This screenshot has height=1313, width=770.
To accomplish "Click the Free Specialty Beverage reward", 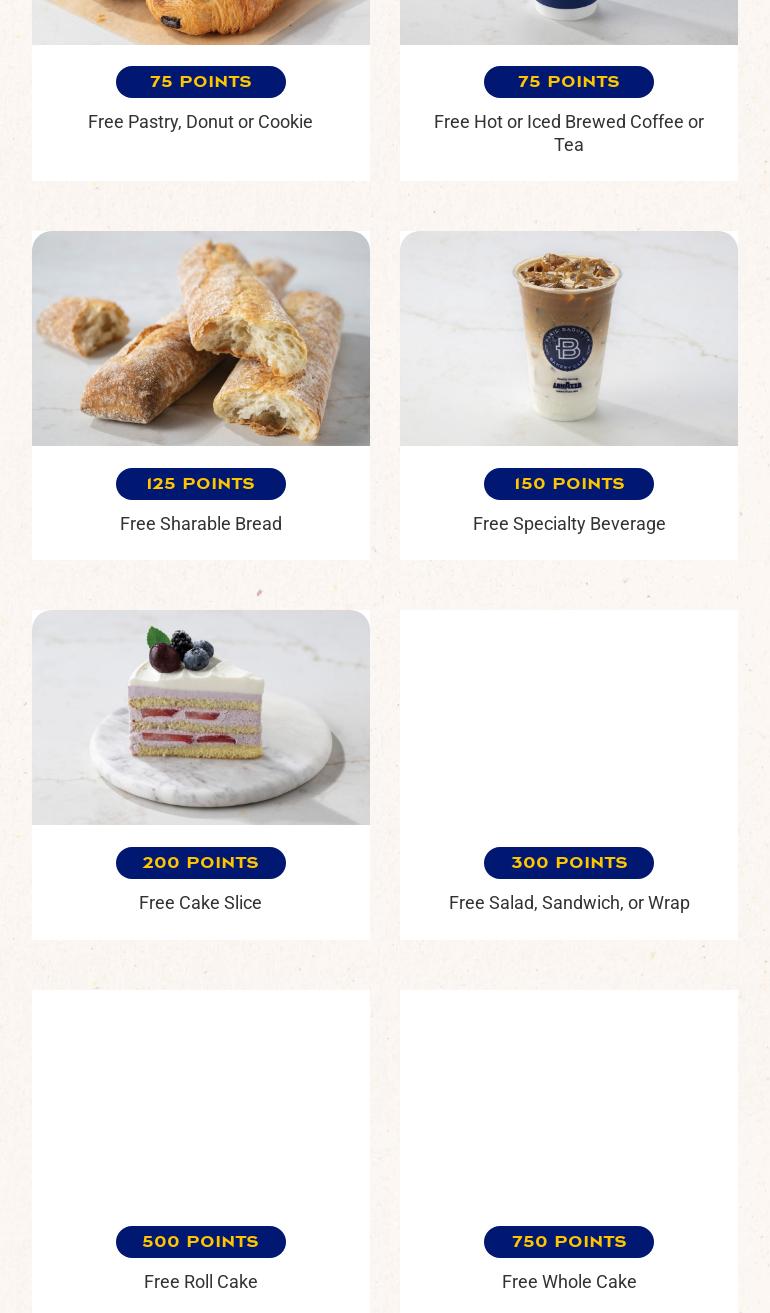I will click(x=568, y=523).
